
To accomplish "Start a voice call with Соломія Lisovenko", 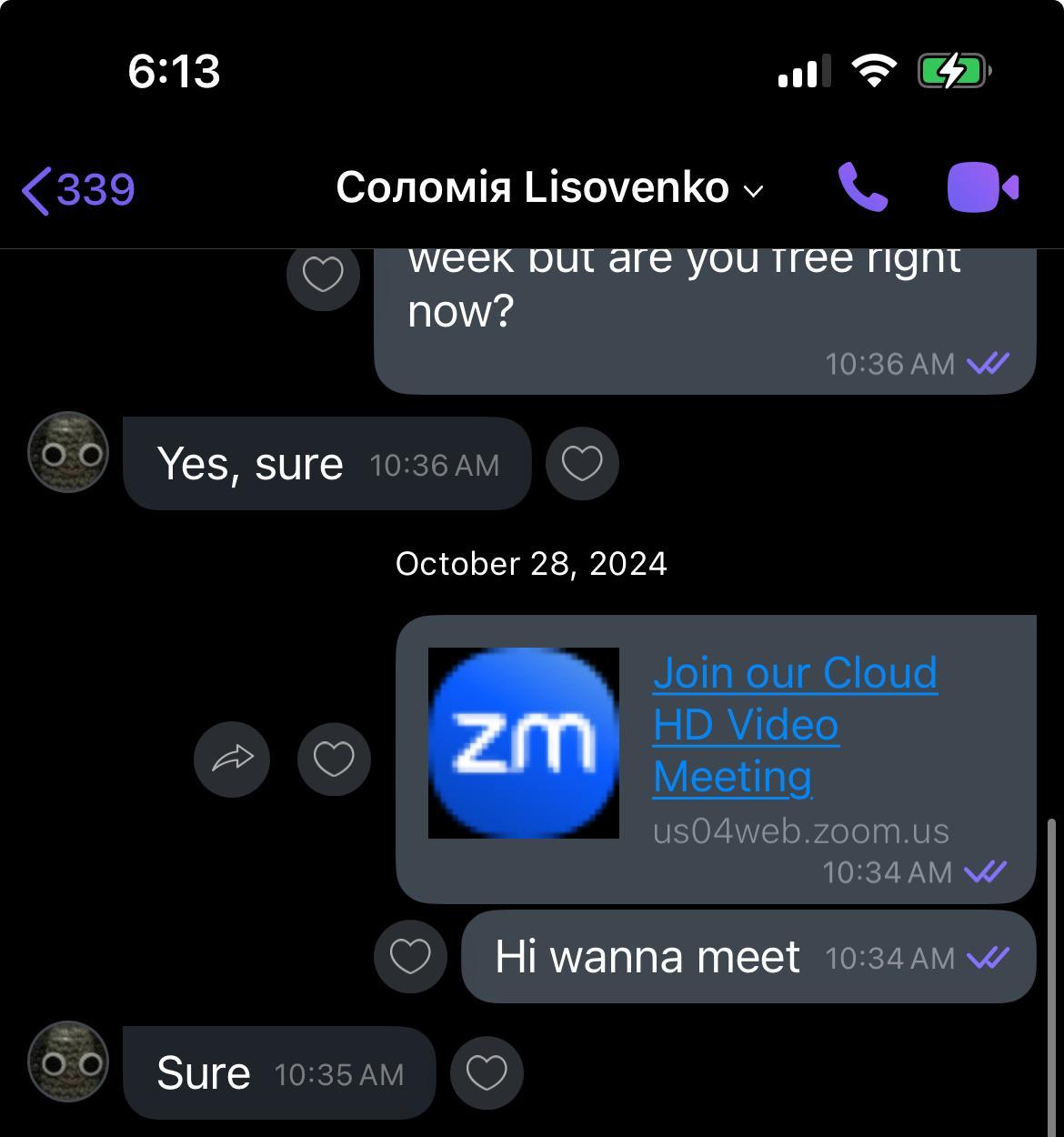I will (861, 187).
